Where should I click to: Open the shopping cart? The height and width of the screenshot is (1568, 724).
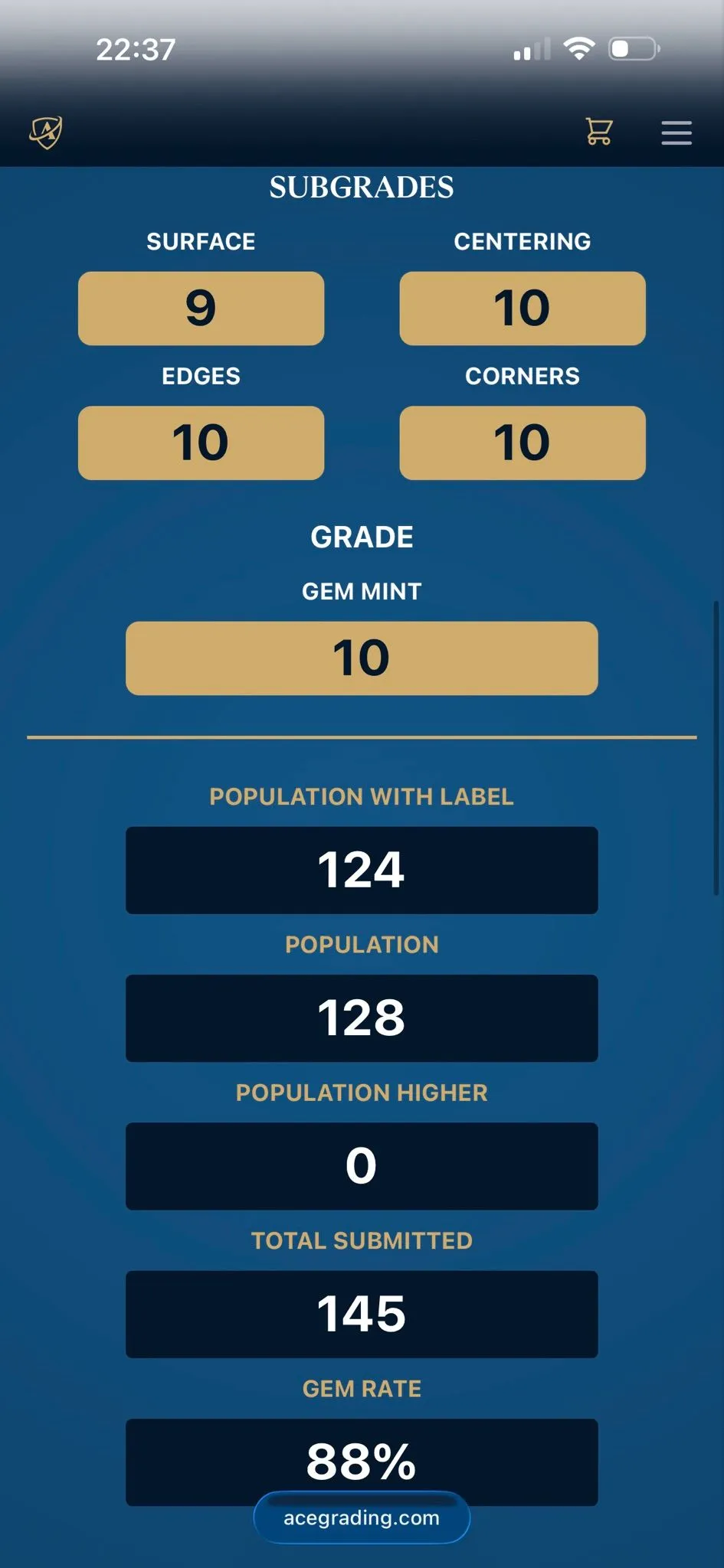(598, 132)
